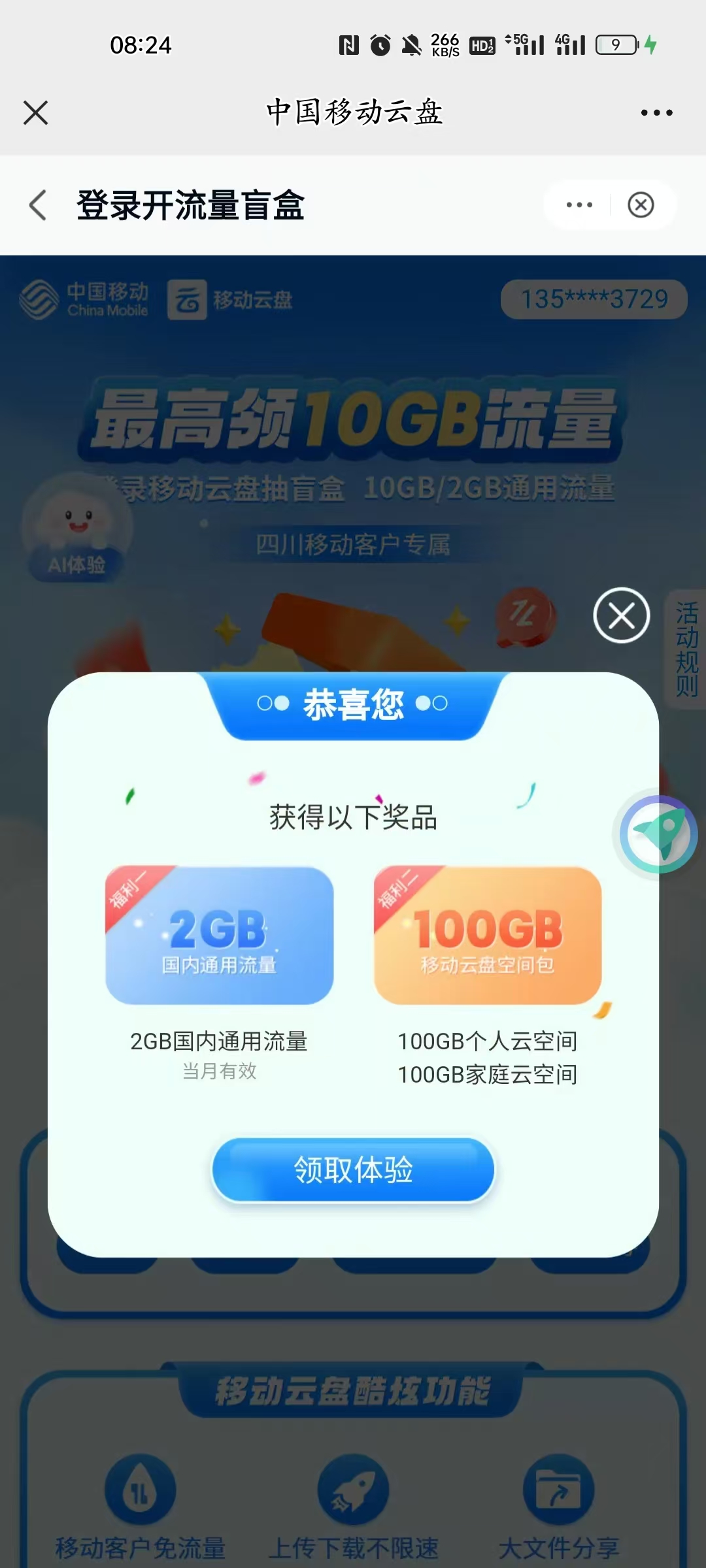Screen dimensions: 706x1568
Task: Dismiss the prize popup with circular X
Action: click(x=620, y=615)
